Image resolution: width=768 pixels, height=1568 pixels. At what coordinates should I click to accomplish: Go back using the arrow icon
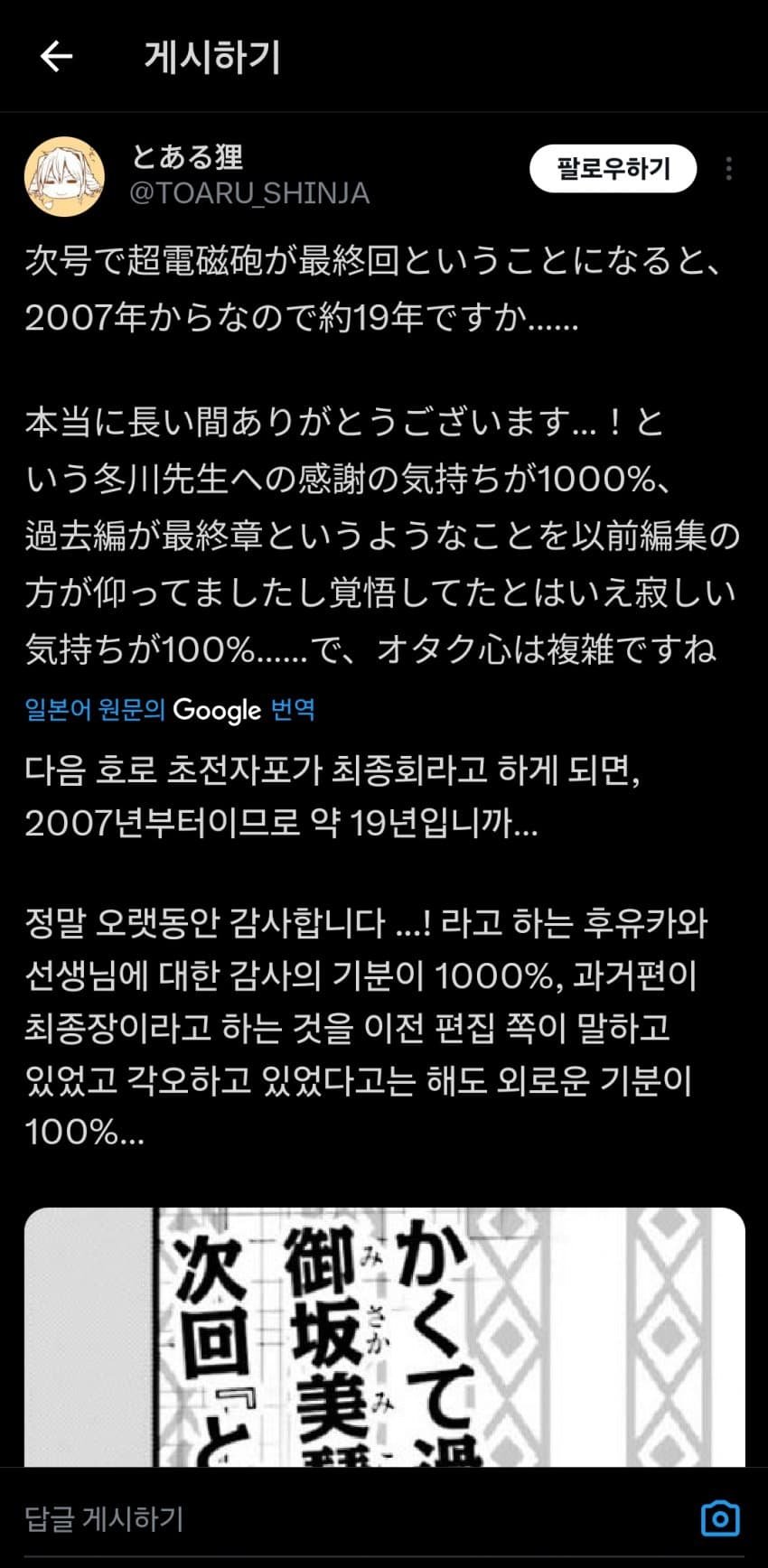point(56,57)
